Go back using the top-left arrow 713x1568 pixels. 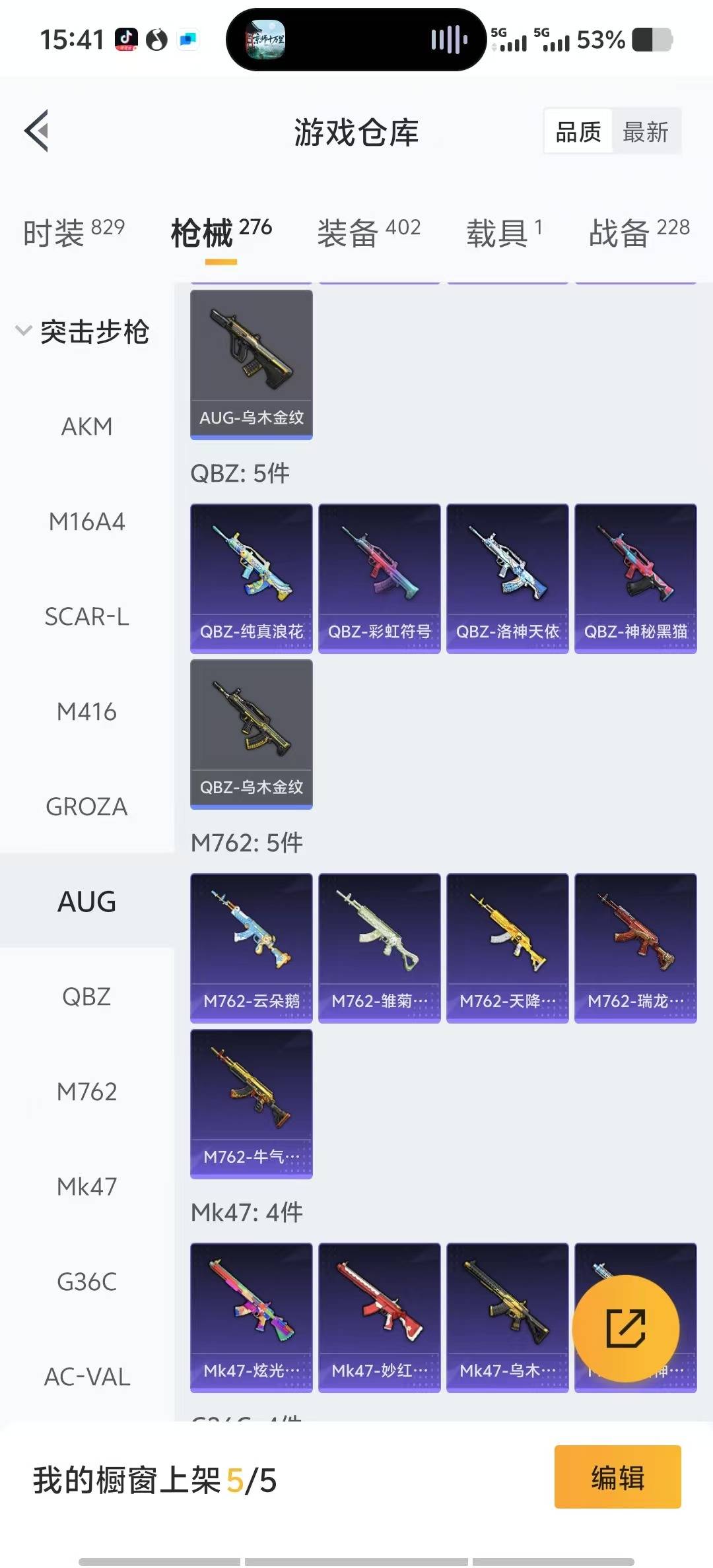tap(37, 131)
